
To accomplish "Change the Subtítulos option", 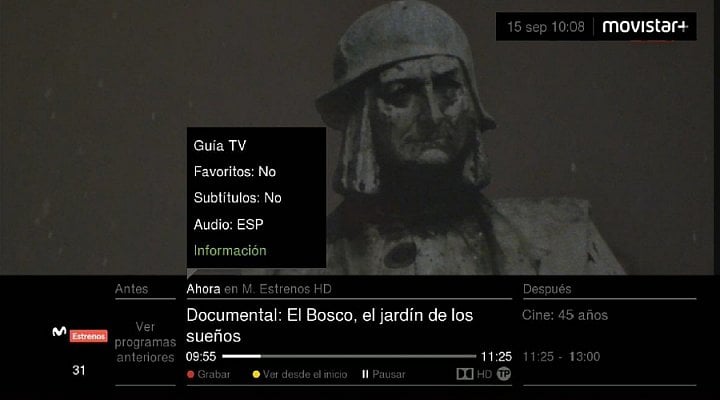I will [x=238, y=198].
